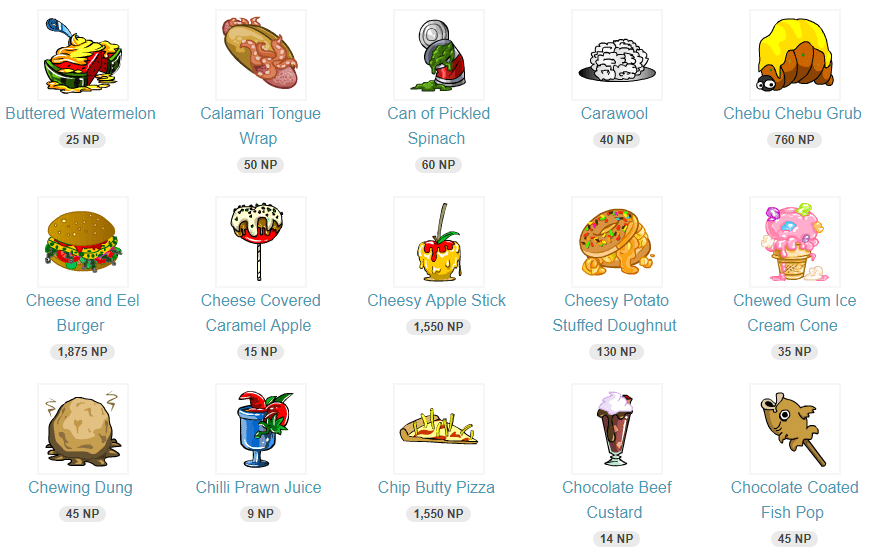Open Chebu Chebu Grub details
The width and height of the screenshot is (875, 554).
(x=793, y=56)
